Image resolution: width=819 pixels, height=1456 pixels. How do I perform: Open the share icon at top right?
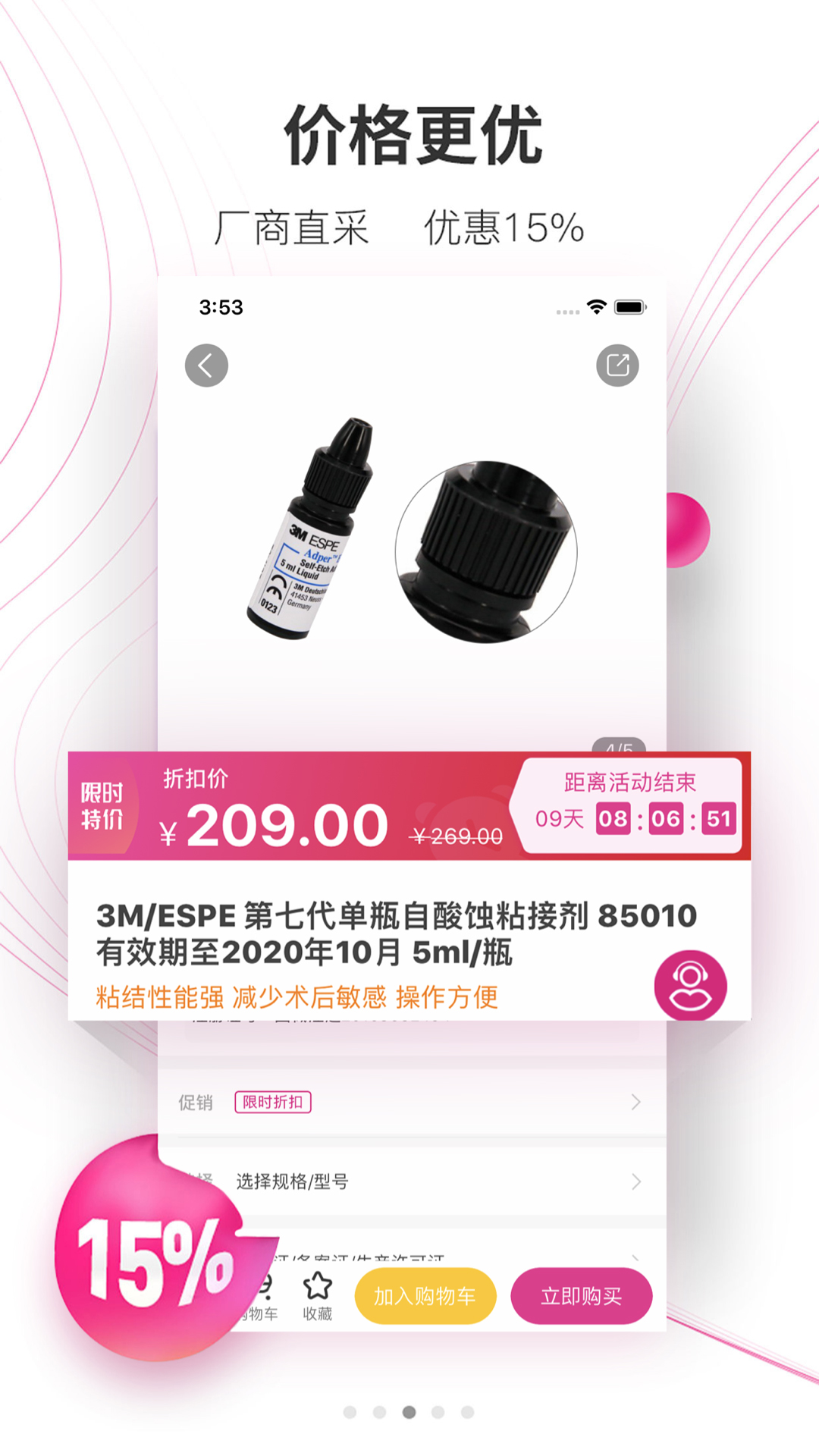[618, 365]
